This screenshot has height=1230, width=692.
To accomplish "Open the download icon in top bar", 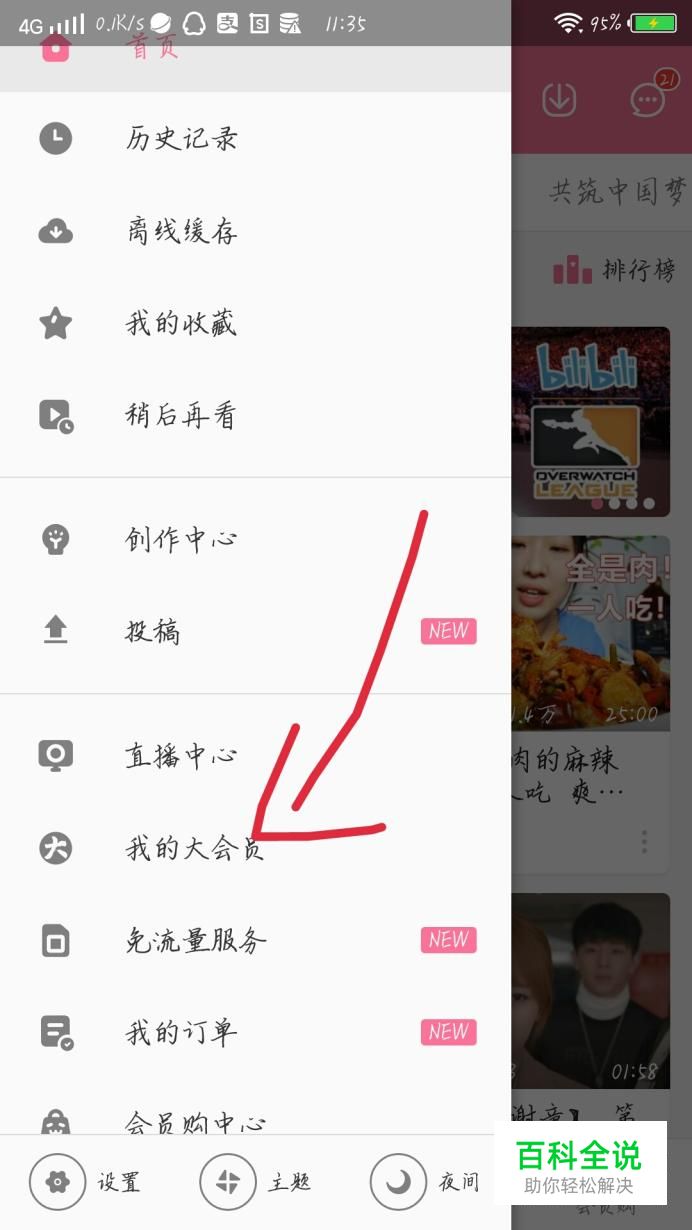I will pos(559,99).
